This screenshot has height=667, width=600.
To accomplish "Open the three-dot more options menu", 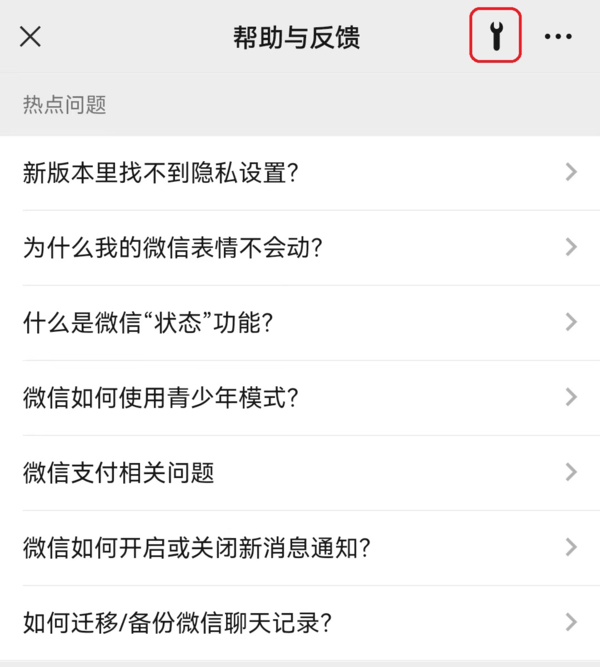I will [558, 37].
